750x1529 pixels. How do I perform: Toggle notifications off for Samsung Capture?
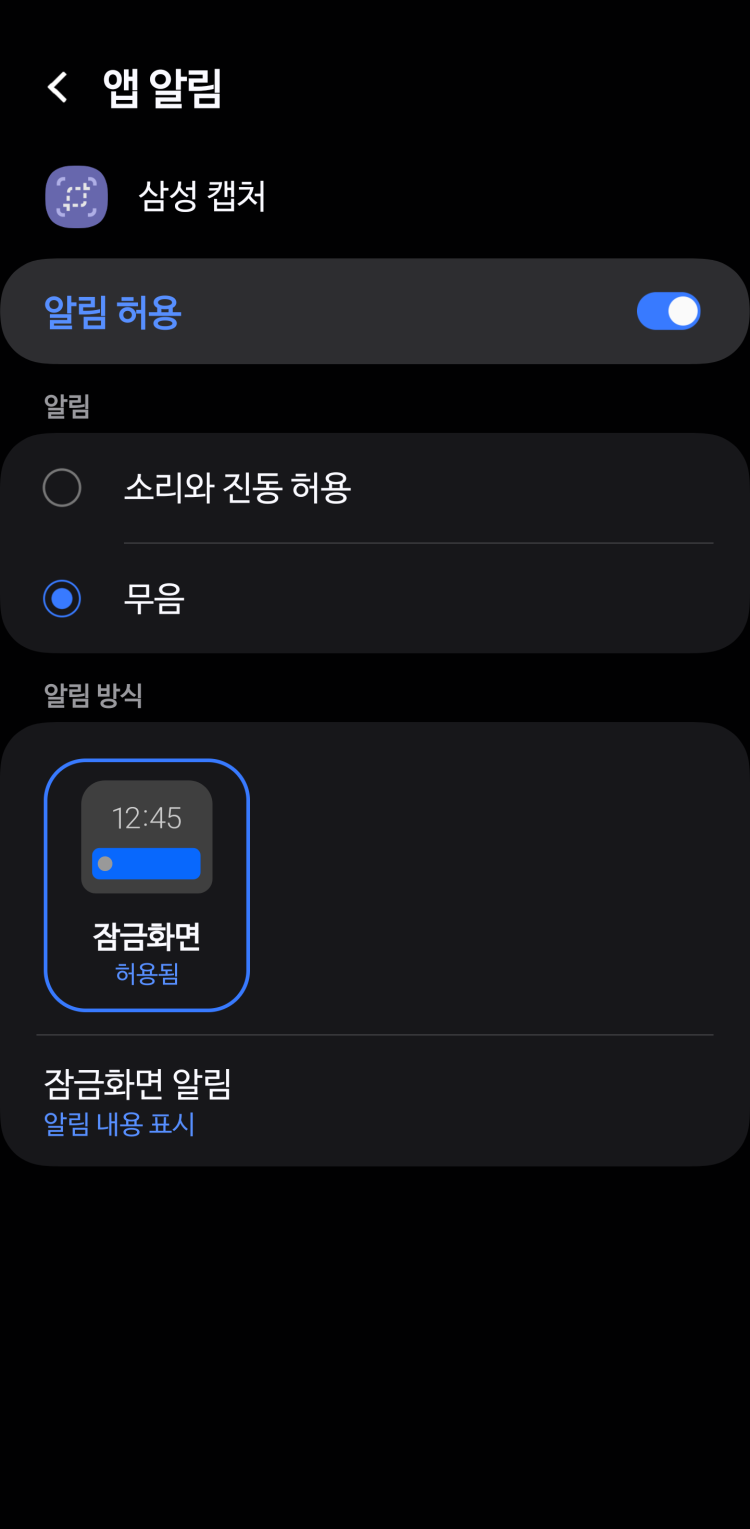668,311
